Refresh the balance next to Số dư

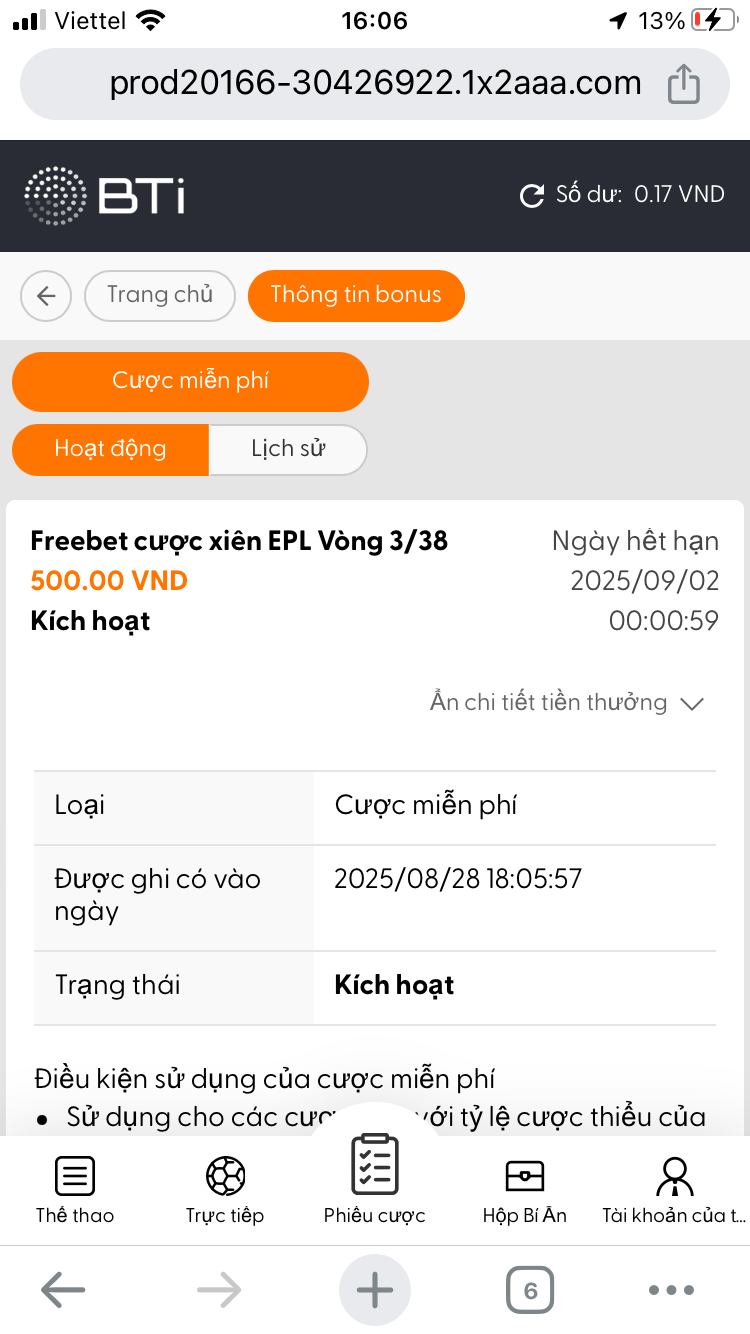click(532, 195)
